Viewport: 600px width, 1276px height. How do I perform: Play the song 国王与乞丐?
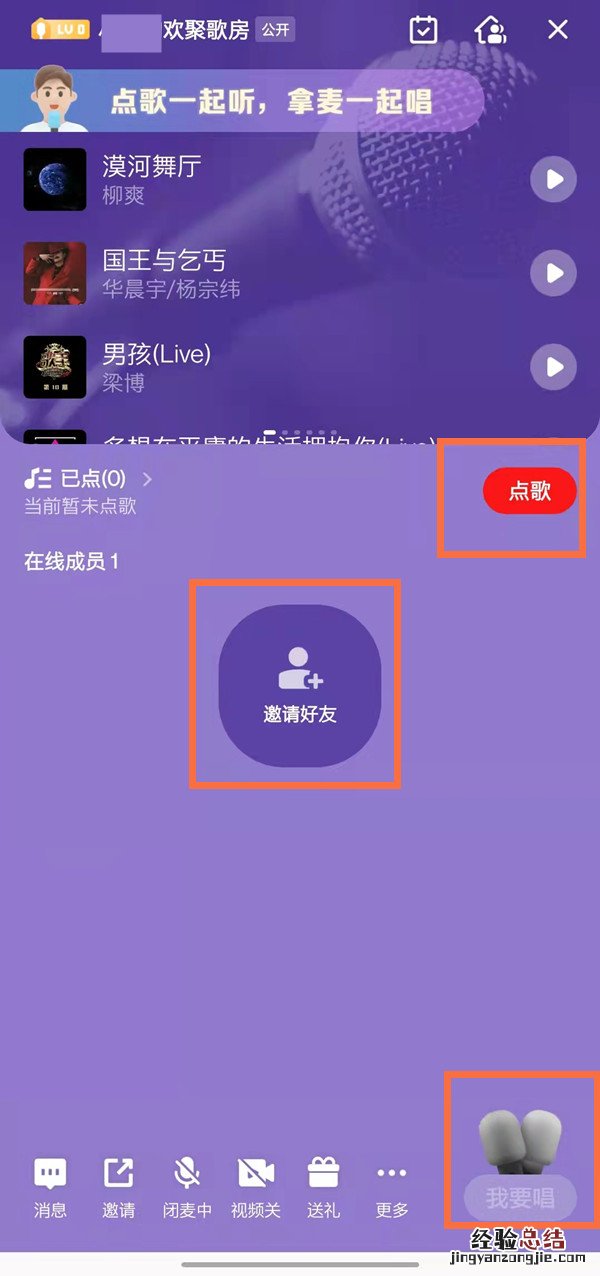pos(553,273)
